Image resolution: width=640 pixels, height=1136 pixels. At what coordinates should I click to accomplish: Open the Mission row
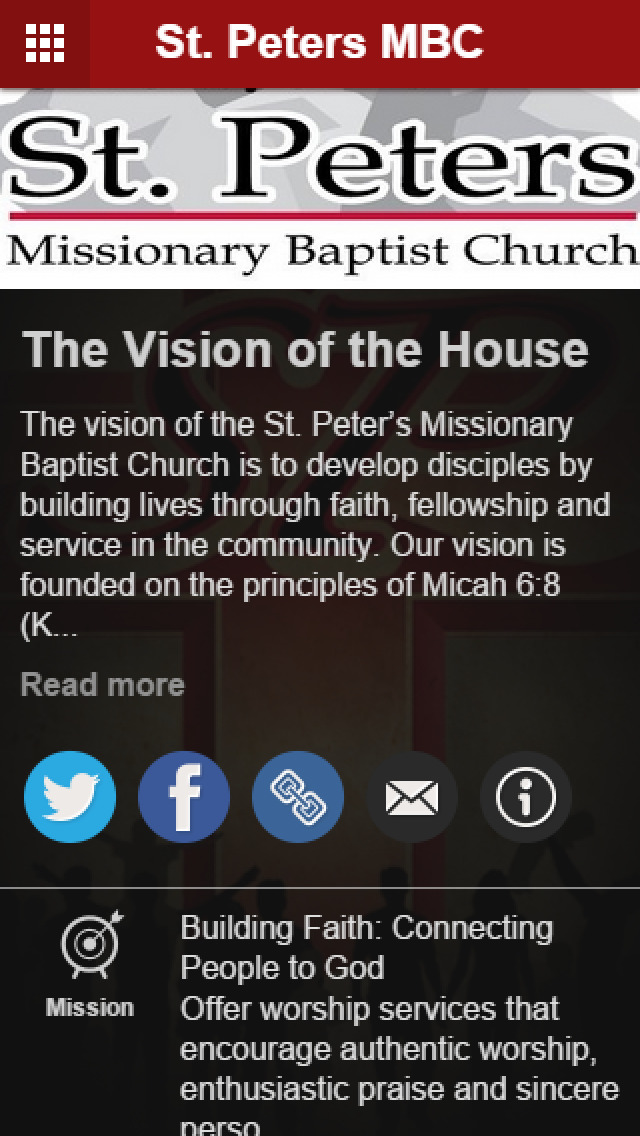tap(320, 1012)
